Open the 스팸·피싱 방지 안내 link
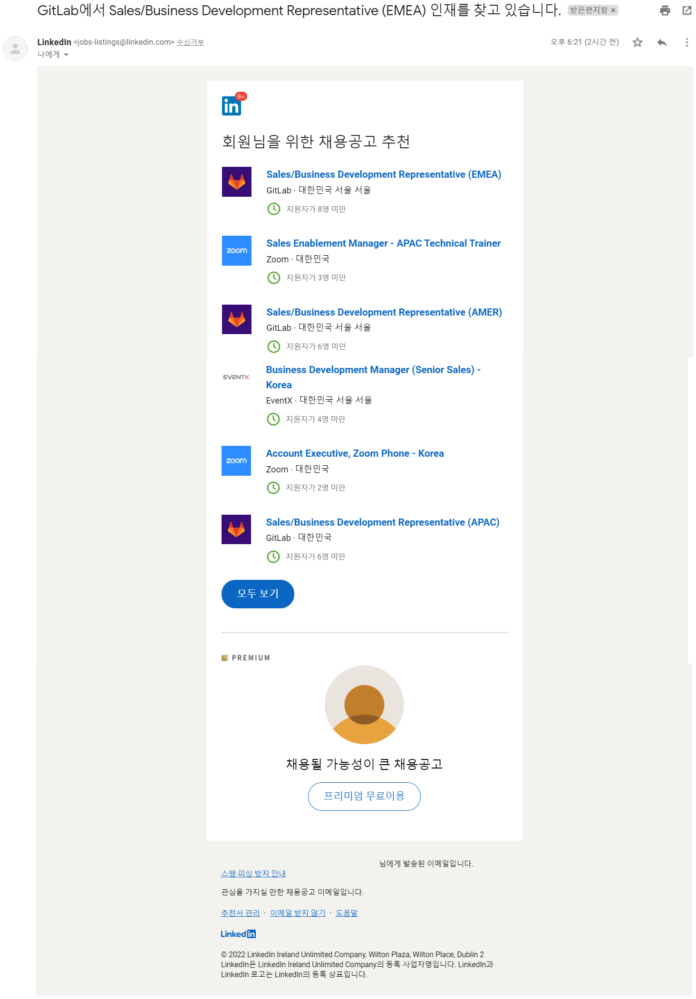This screenshot has height=999, width=696. point(253,873)
